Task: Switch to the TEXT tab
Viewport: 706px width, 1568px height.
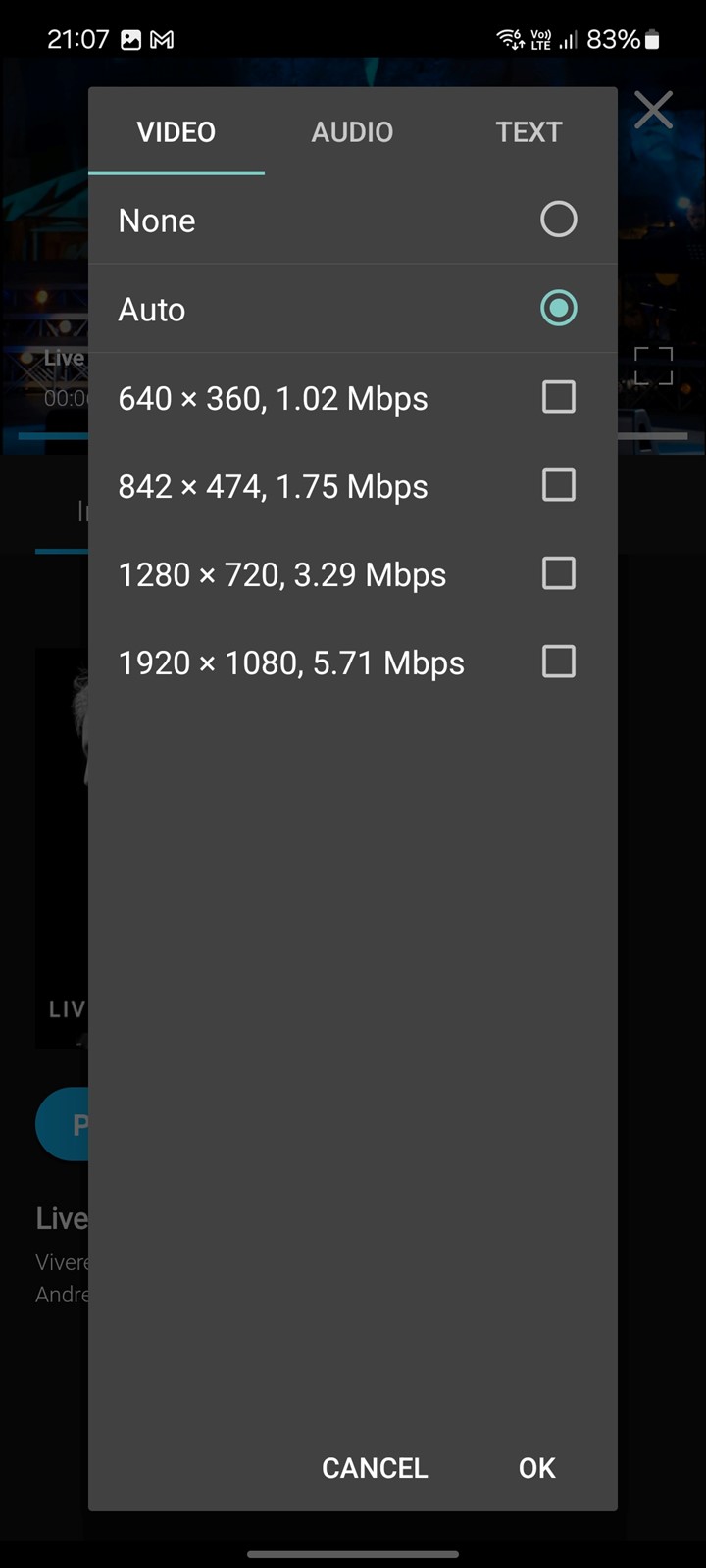Action: click(529, 131)
